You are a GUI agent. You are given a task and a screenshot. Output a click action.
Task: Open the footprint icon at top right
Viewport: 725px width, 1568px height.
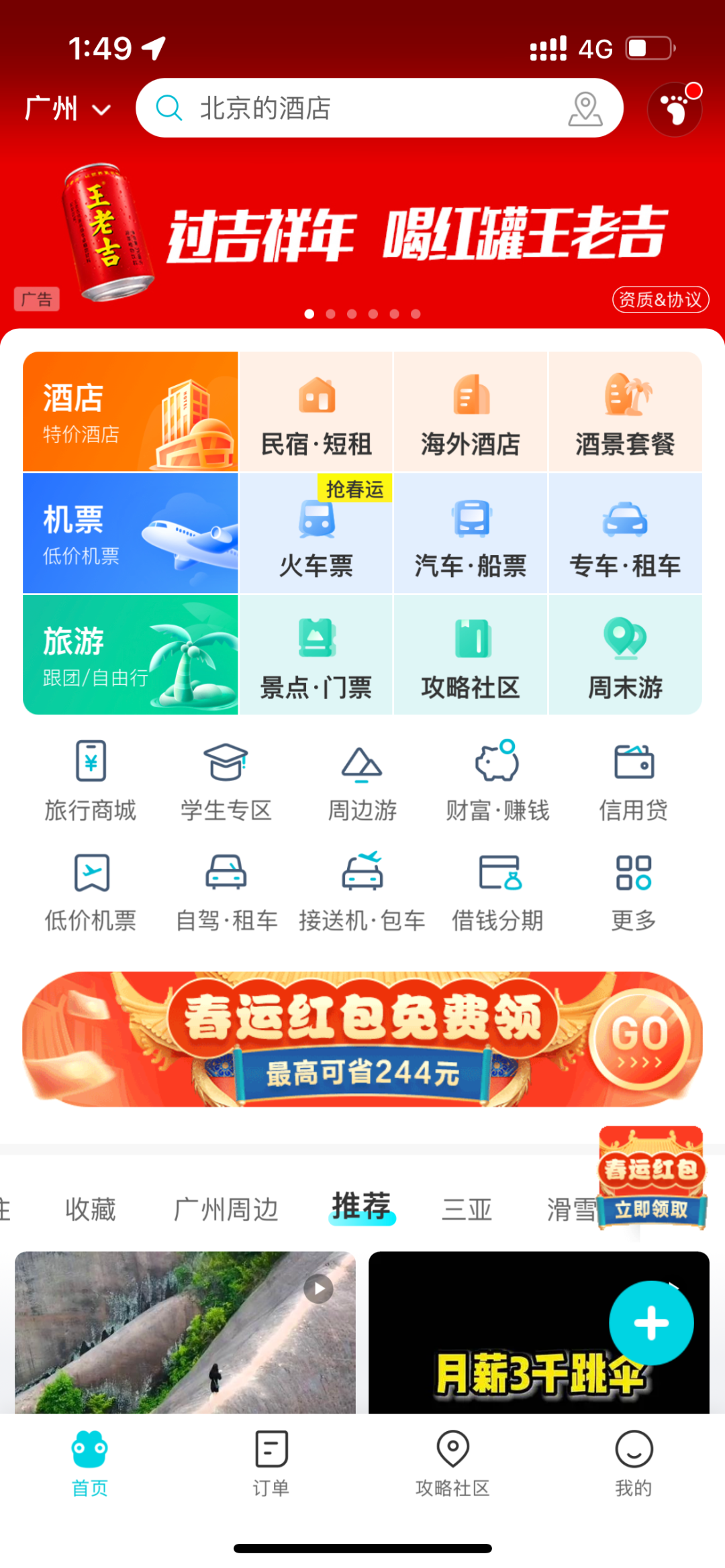(675, 109)
